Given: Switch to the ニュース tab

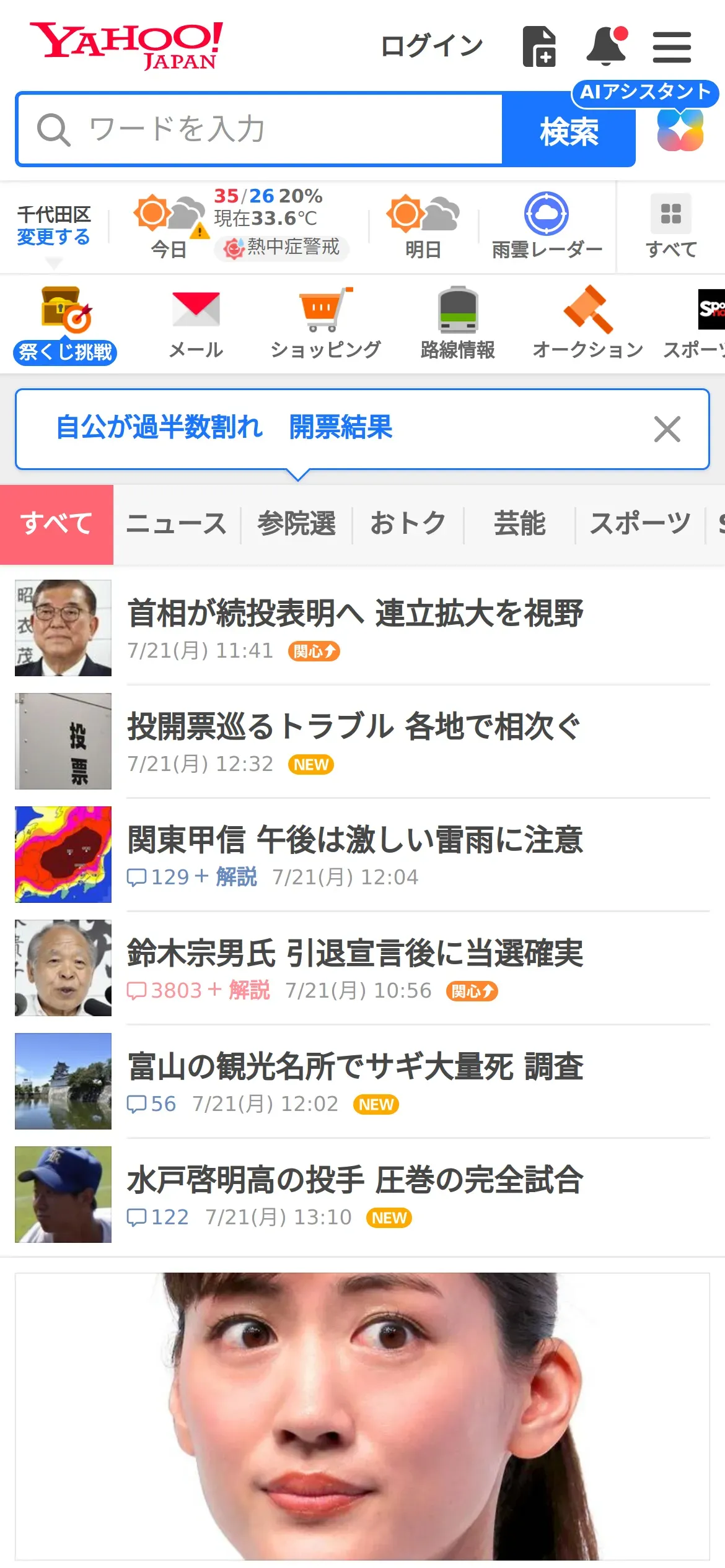Looking at the screenshot, I should pyautogui.click(x=177, y=524).
